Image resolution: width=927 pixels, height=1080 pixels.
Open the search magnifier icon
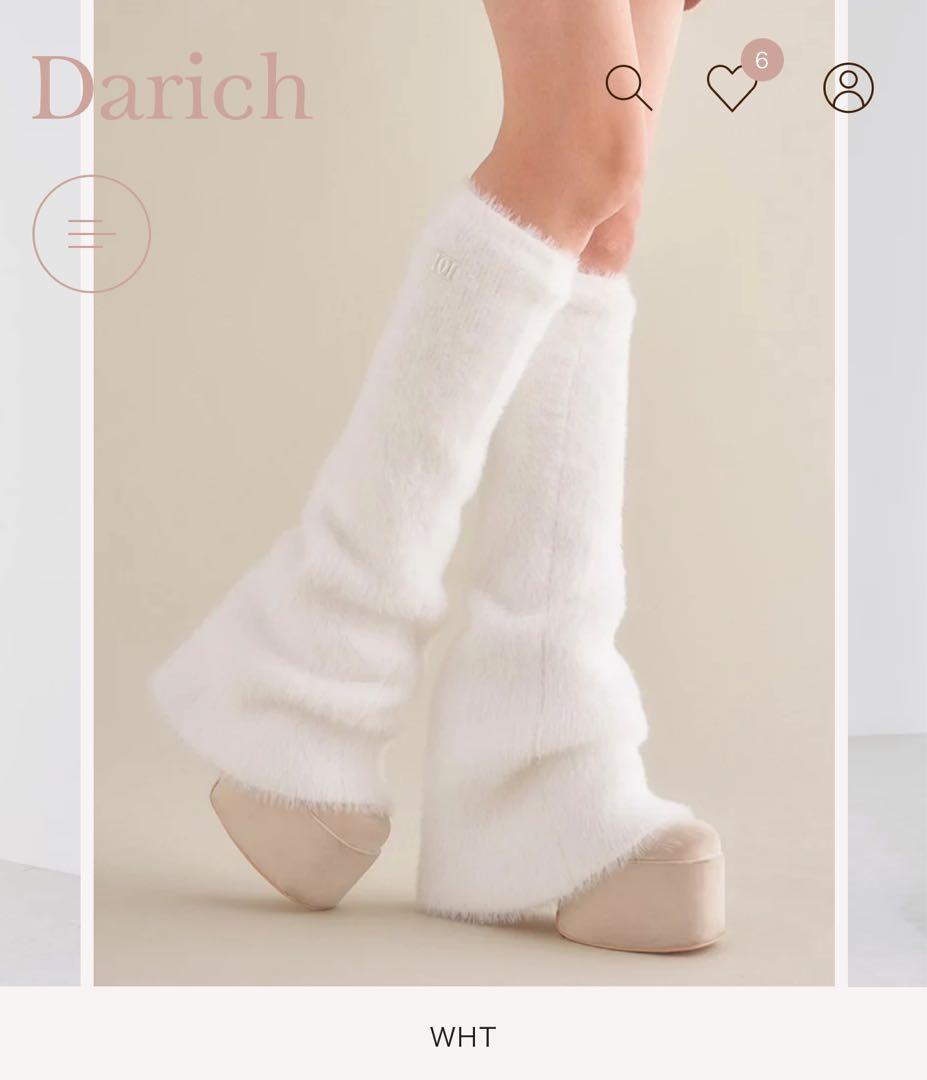pyautogui.click(x=628, y=88)
